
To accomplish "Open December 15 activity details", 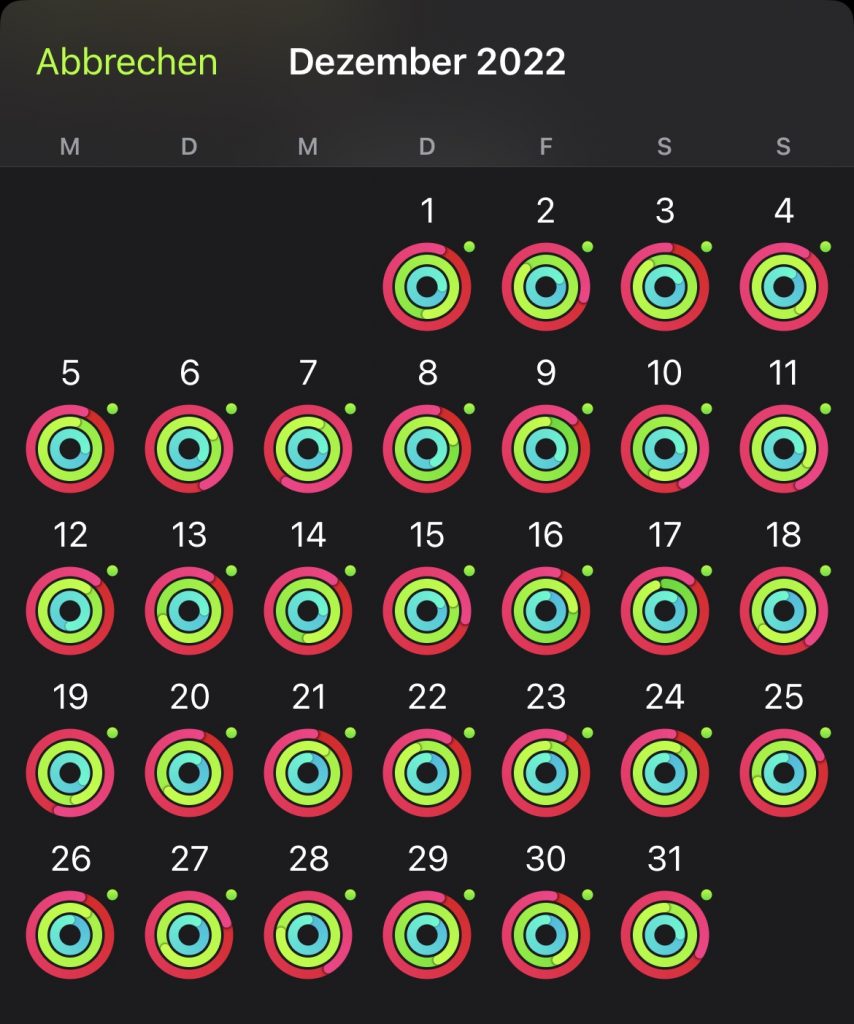I will click(427, 610).
